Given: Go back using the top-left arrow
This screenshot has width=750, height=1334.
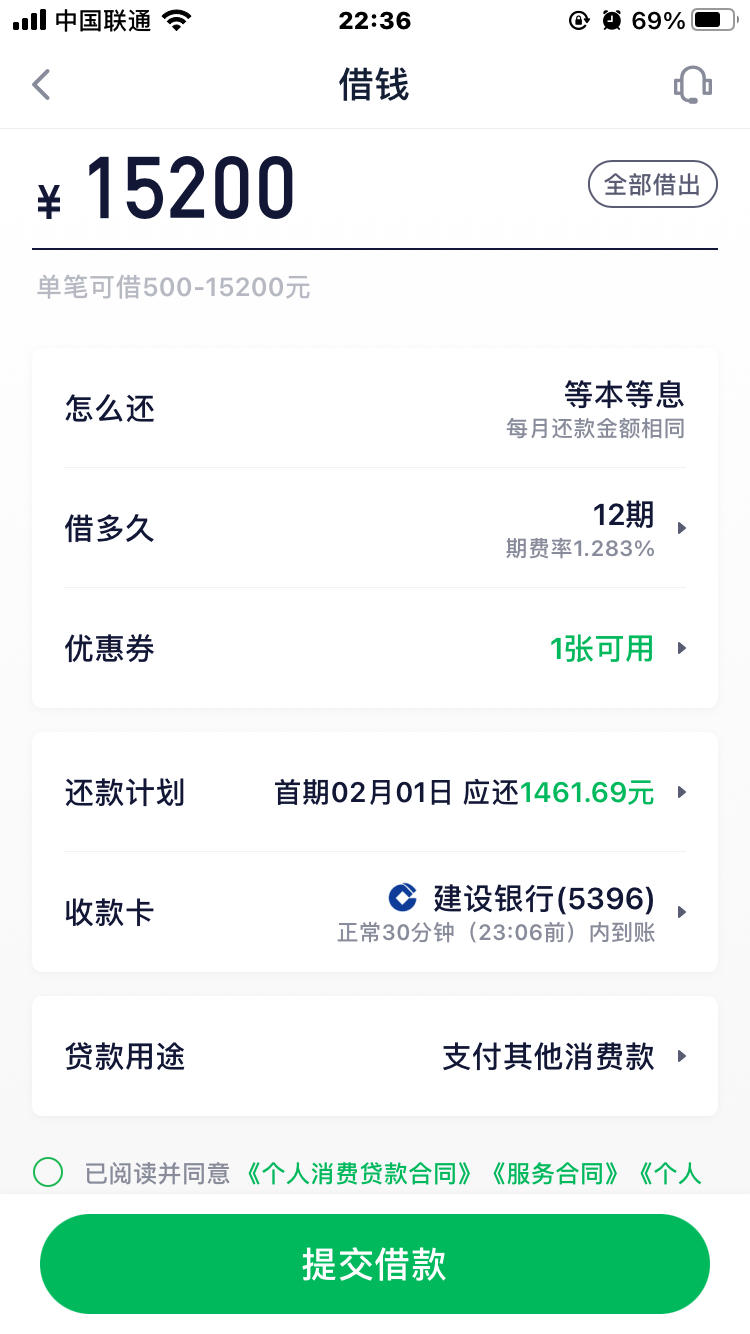Looking at the screenshot, I should click(41, 85).
